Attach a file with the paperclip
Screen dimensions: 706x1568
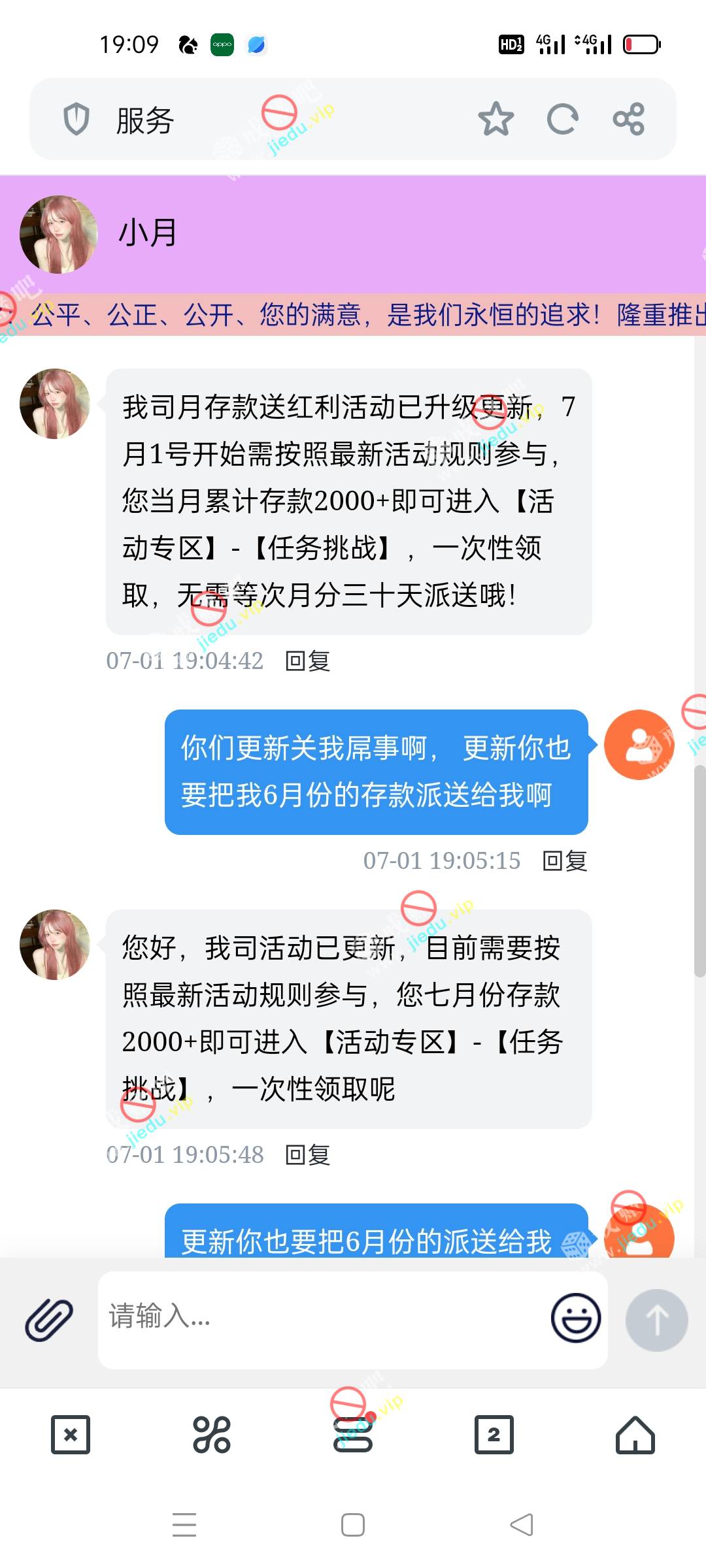point(49,1320)
